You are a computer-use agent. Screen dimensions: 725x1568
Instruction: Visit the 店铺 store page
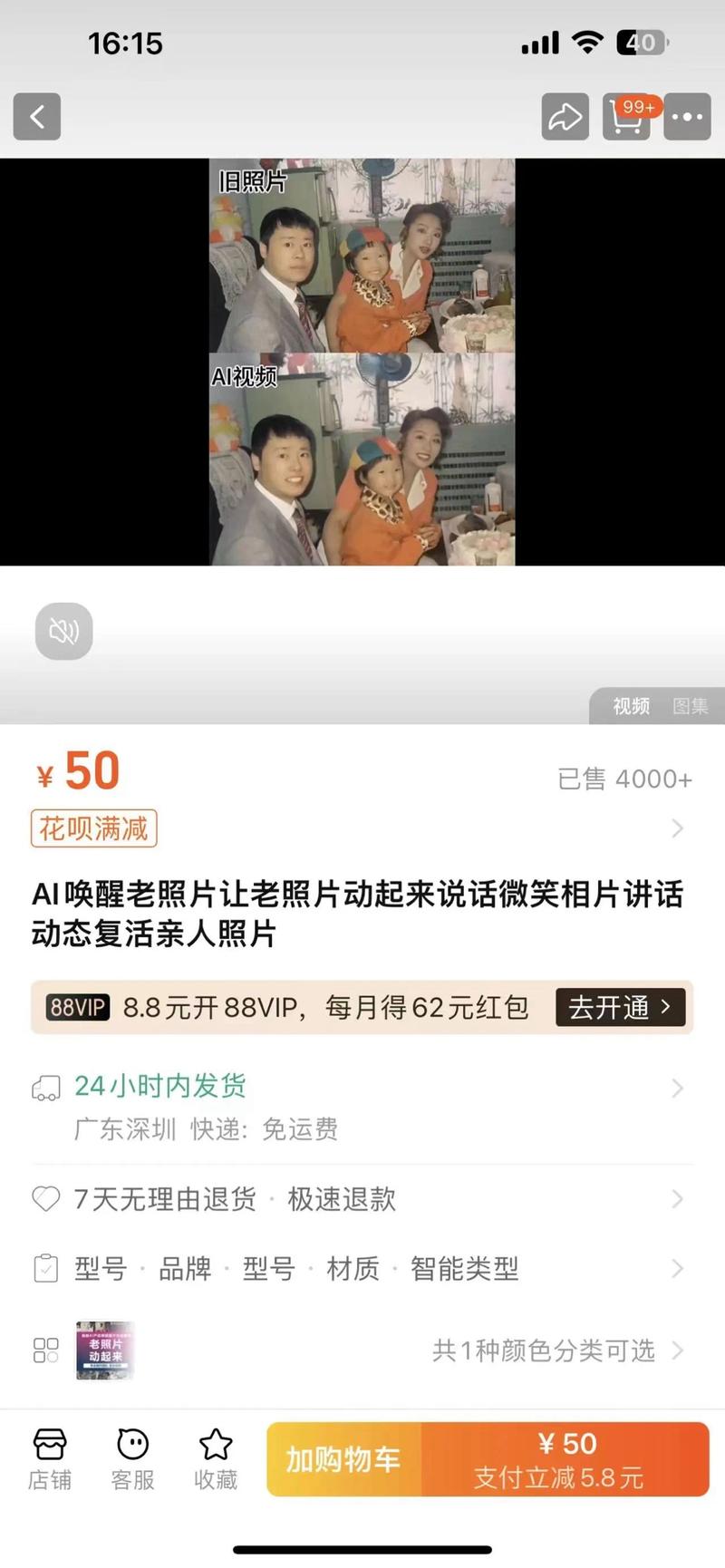pyautogui.click(x=50, y=1459)
